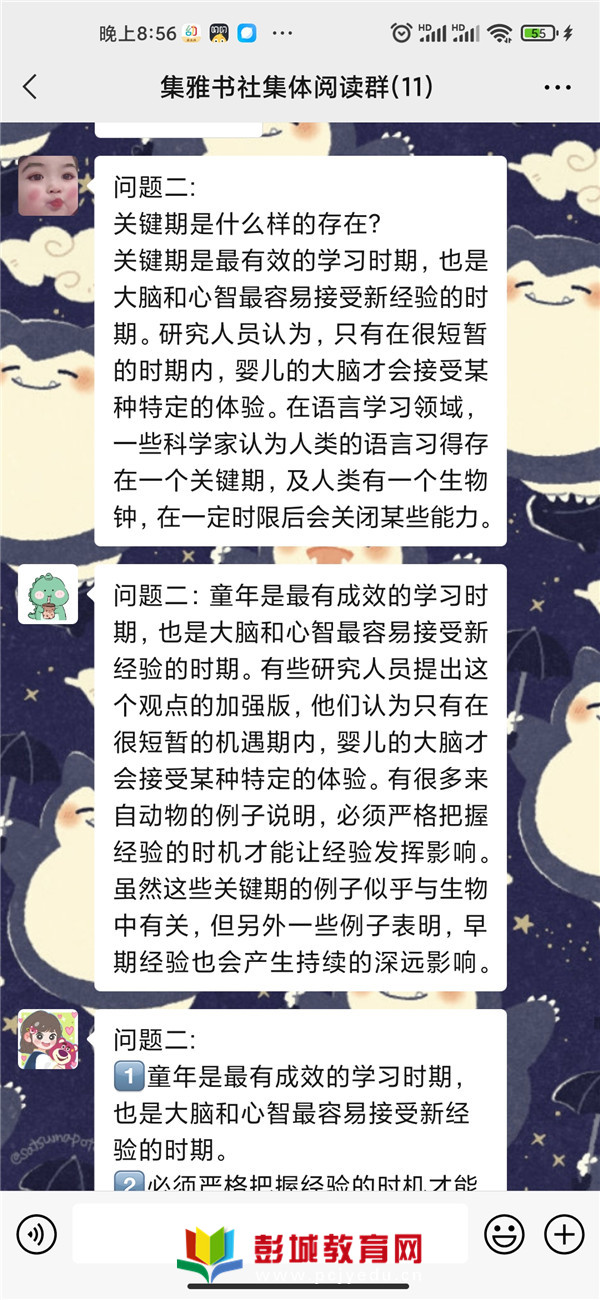
Task: Open the plus attachment menu
Action: click(566, 1234)
